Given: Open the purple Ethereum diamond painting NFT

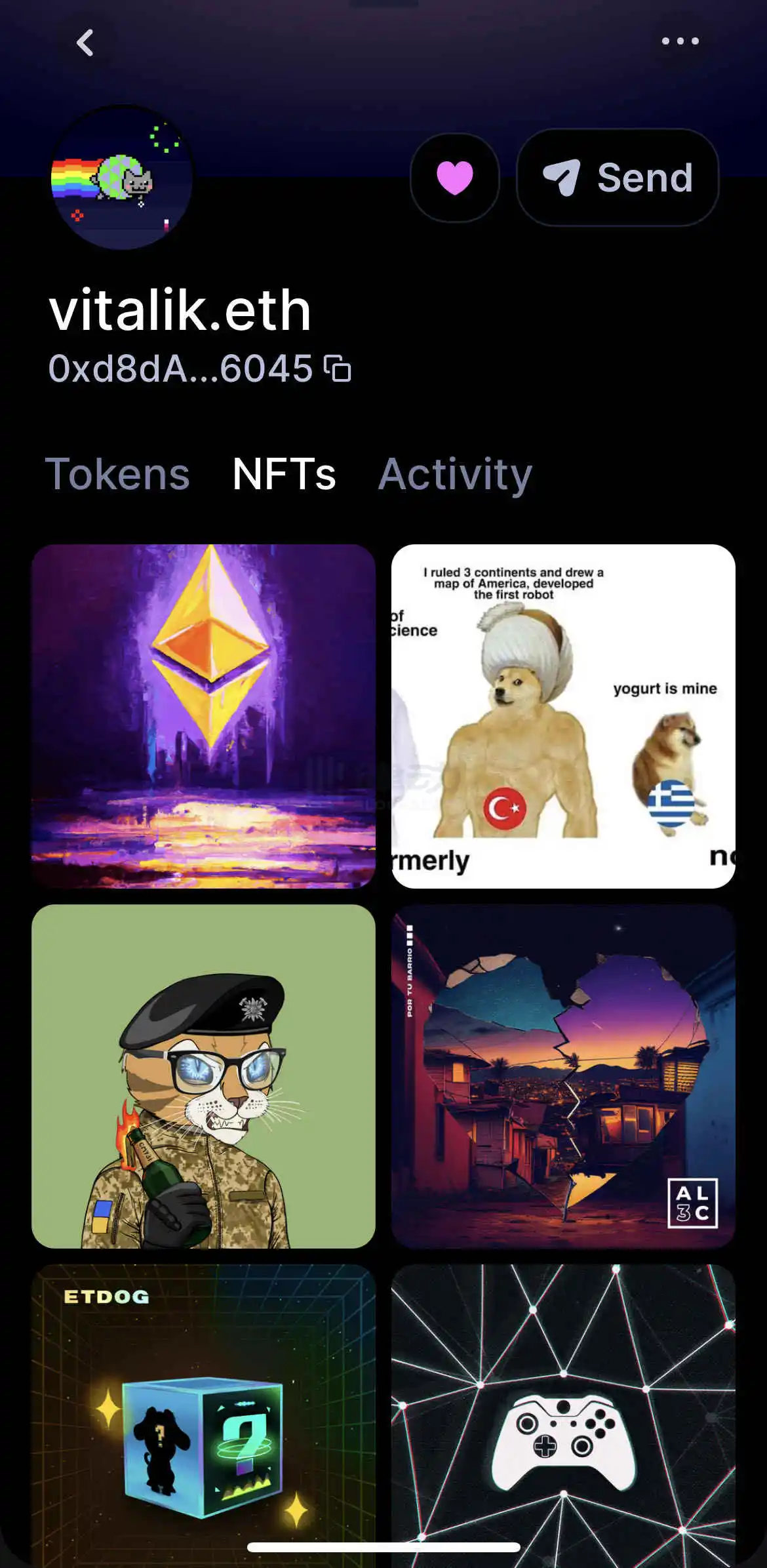Looking at the screenshot, I should coord(203,715).
